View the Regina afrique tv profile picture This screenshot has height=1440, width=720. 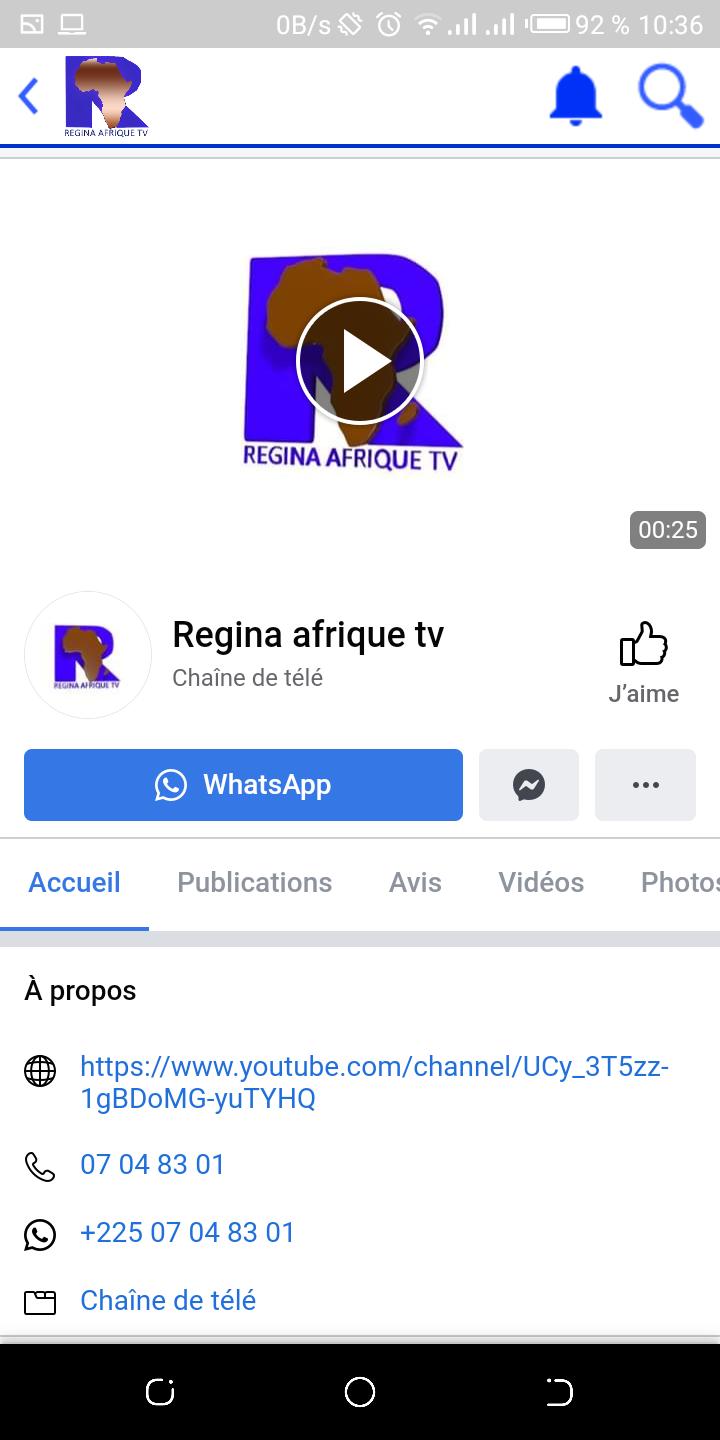pyautogui.click(x=88, y=655)
